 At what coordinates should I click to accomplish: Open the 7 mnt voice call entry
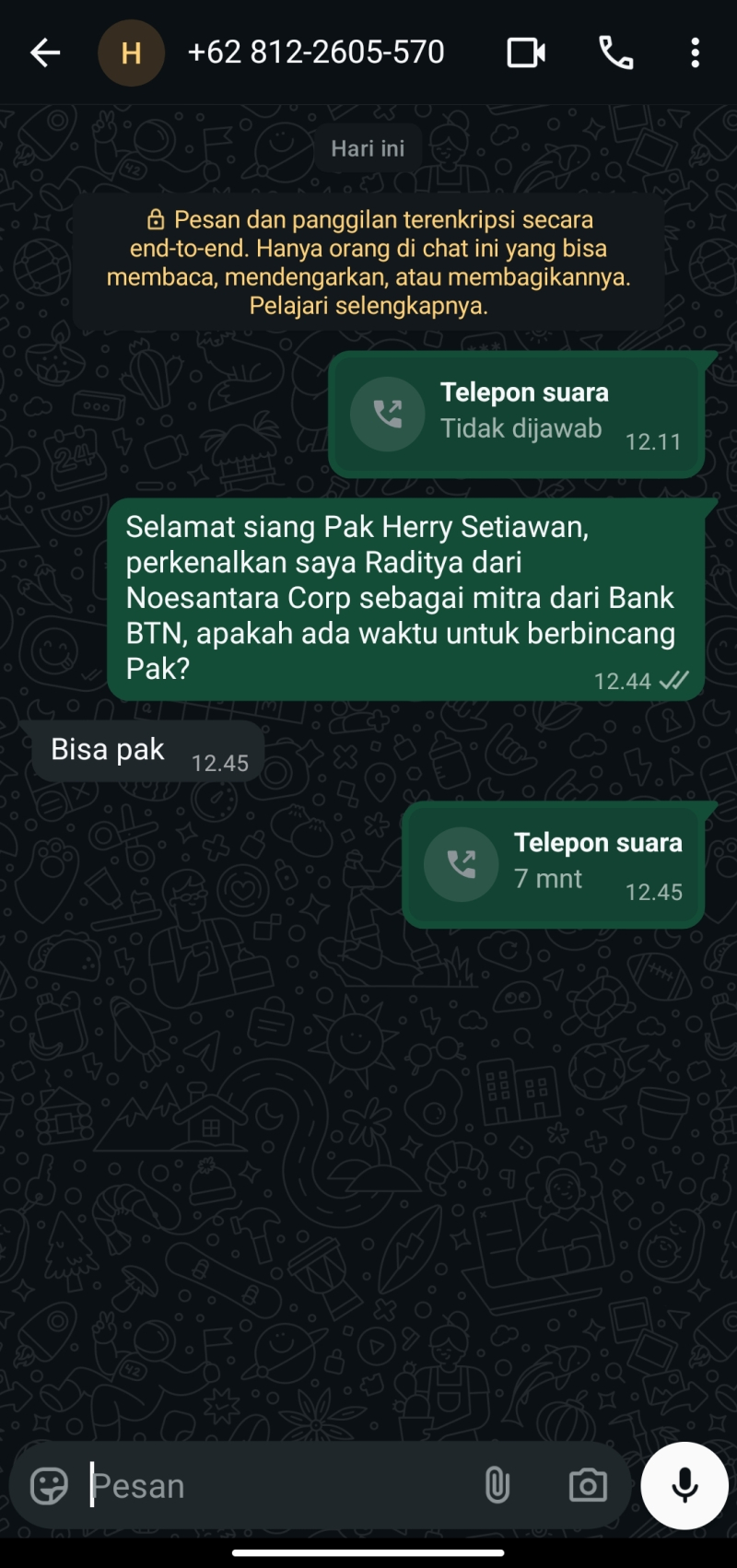pyautogui.click(x=553, y=864)
